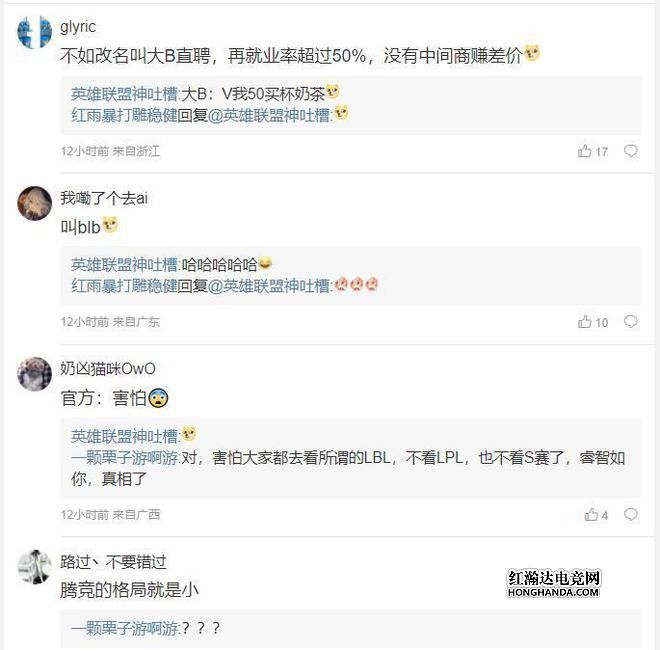The image size is (660, 650).
Task: Open 我嘞了个去ai's profile from the username
Action: tap(104, 198)
